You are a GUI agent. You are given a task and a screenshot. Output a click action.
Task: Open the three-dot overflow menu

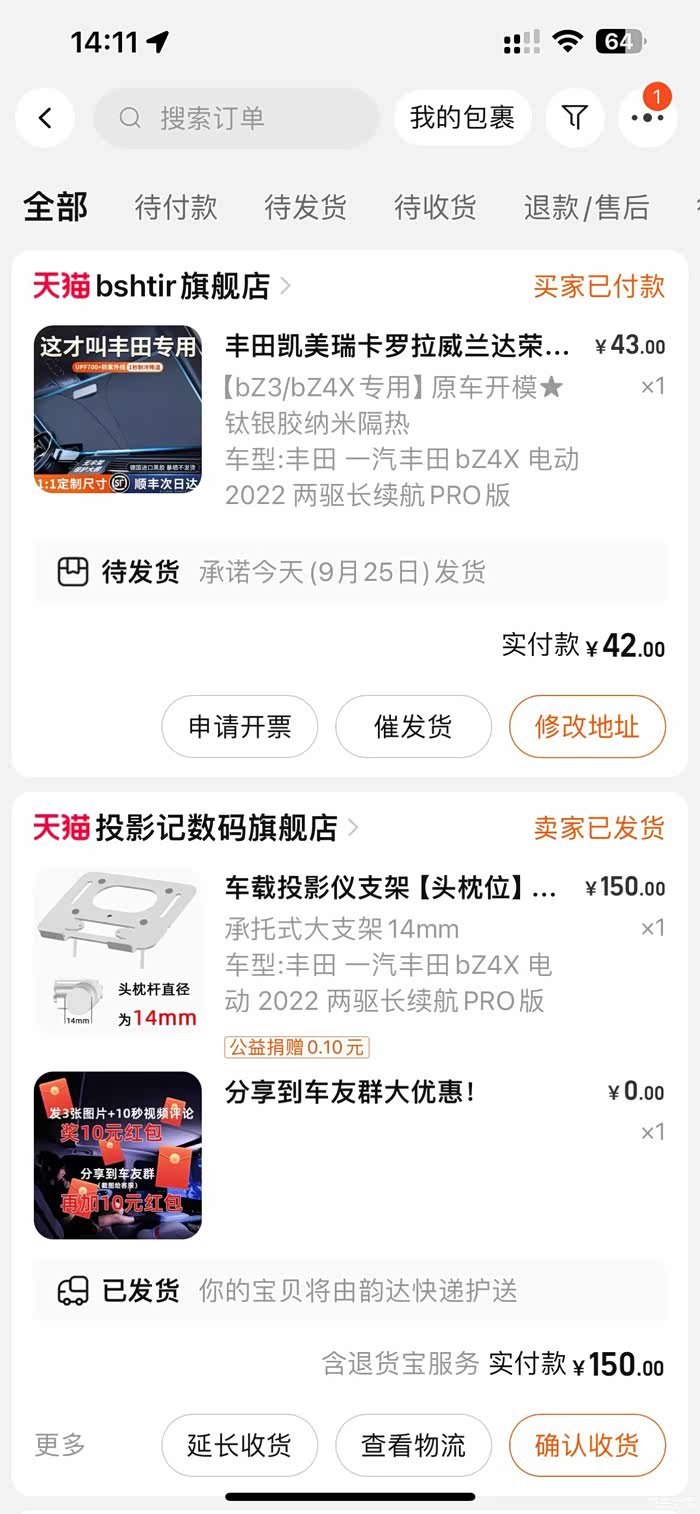[647, 118]
